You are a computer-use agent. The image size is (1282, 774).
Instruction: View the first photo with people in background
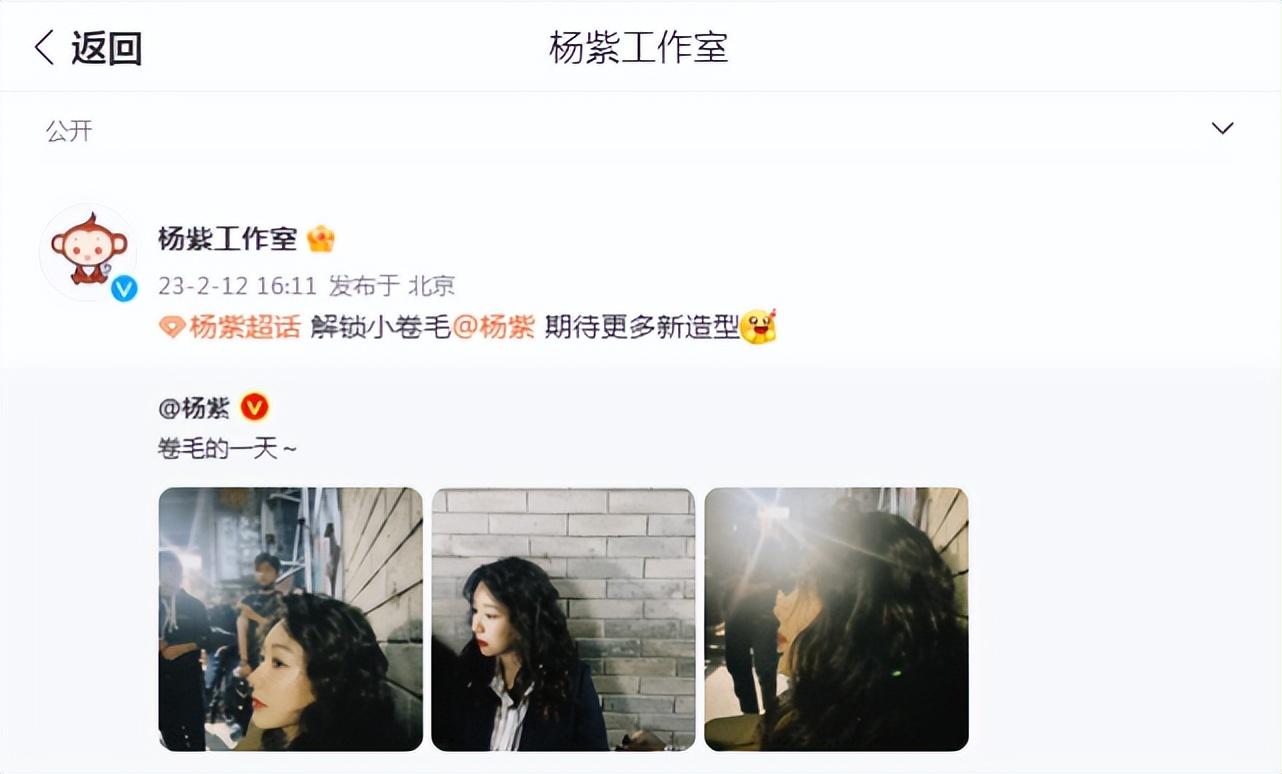coord(290,619)
